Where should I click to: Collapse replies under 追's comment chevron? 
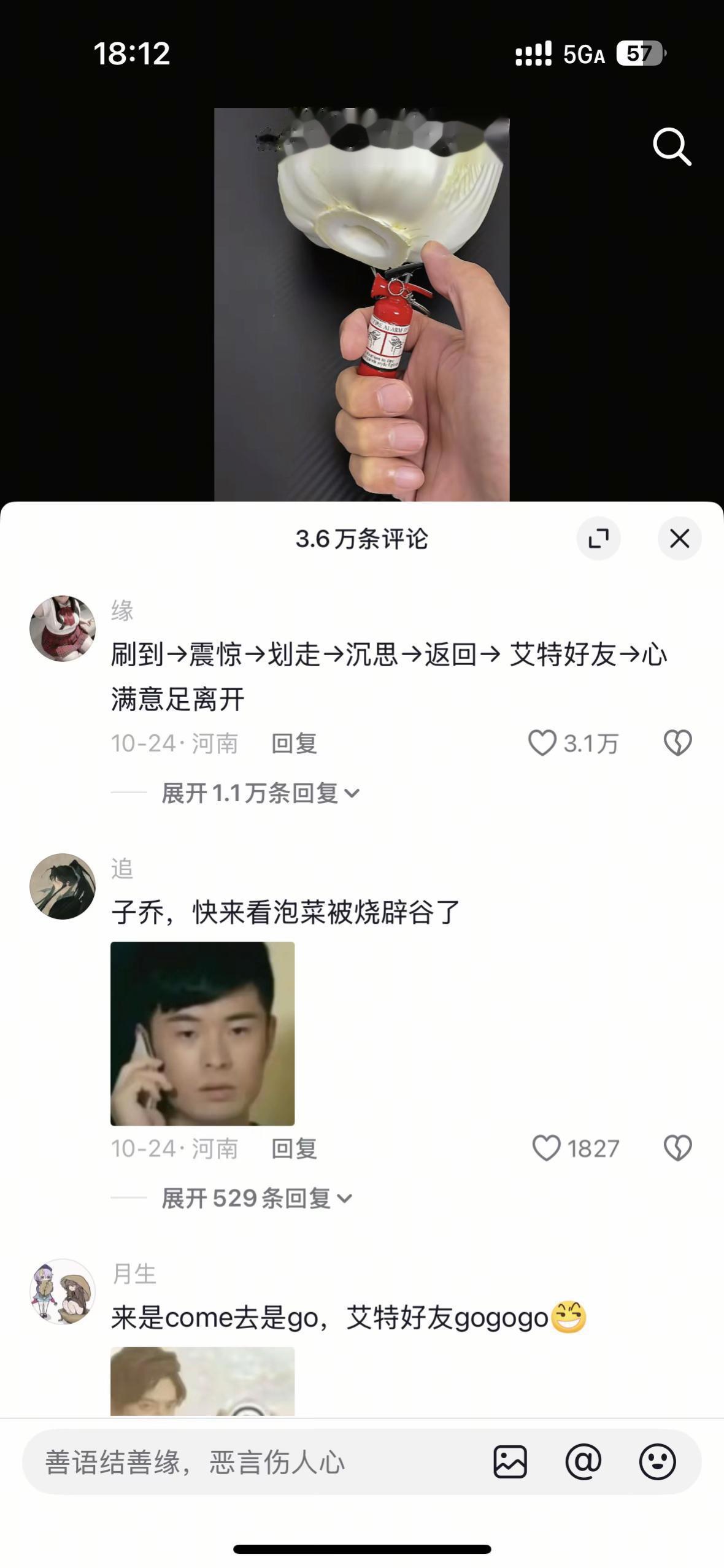(x=345, y=1198)
